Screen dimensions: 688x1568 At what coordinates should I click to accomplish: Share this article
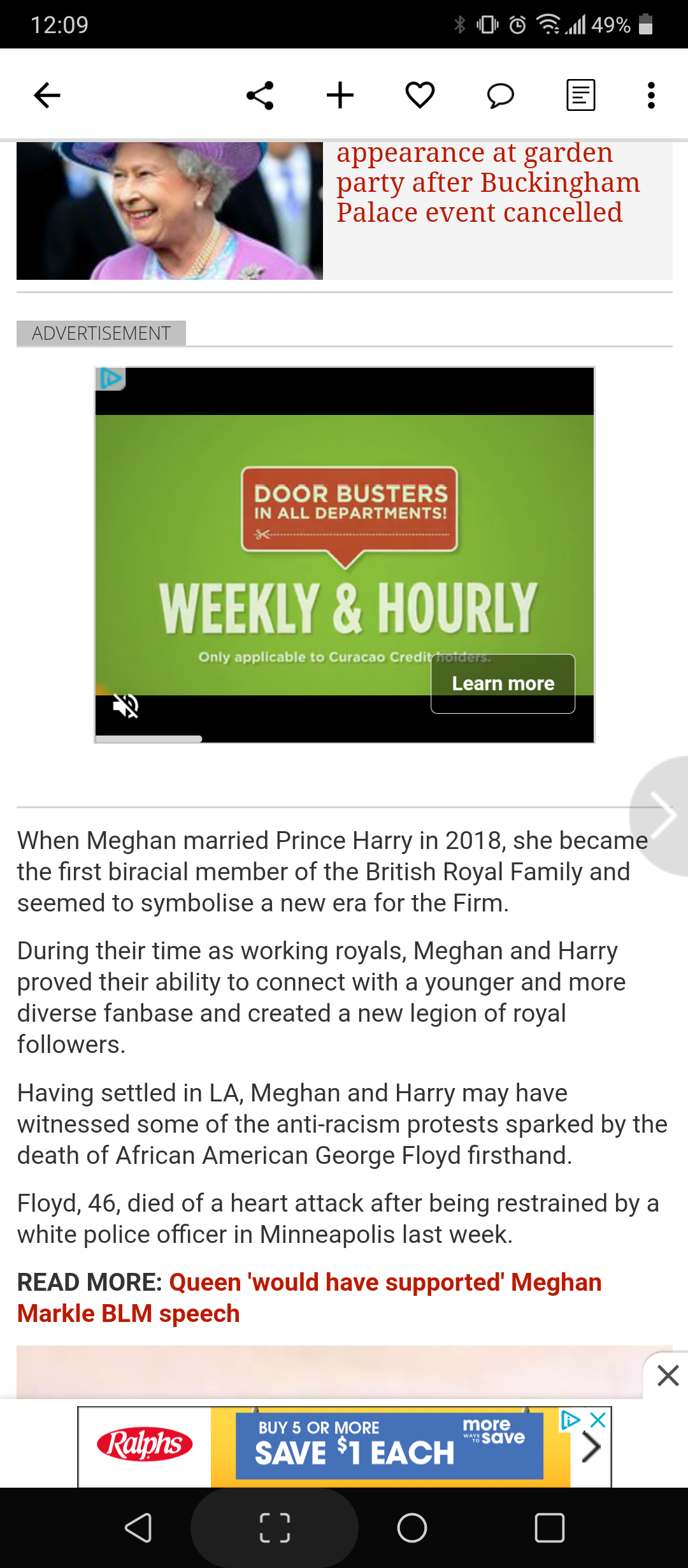[x=260, y=96]
